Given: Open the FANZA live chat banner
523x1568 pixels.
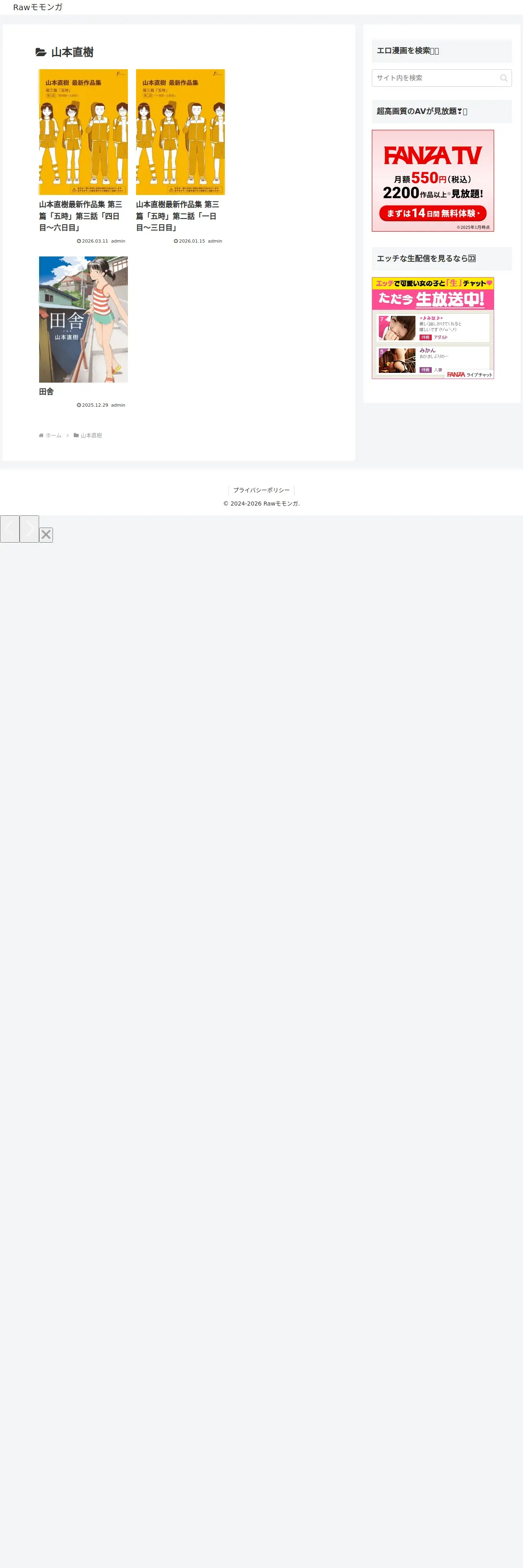Looking at the screenshot, I should point(433,328).
